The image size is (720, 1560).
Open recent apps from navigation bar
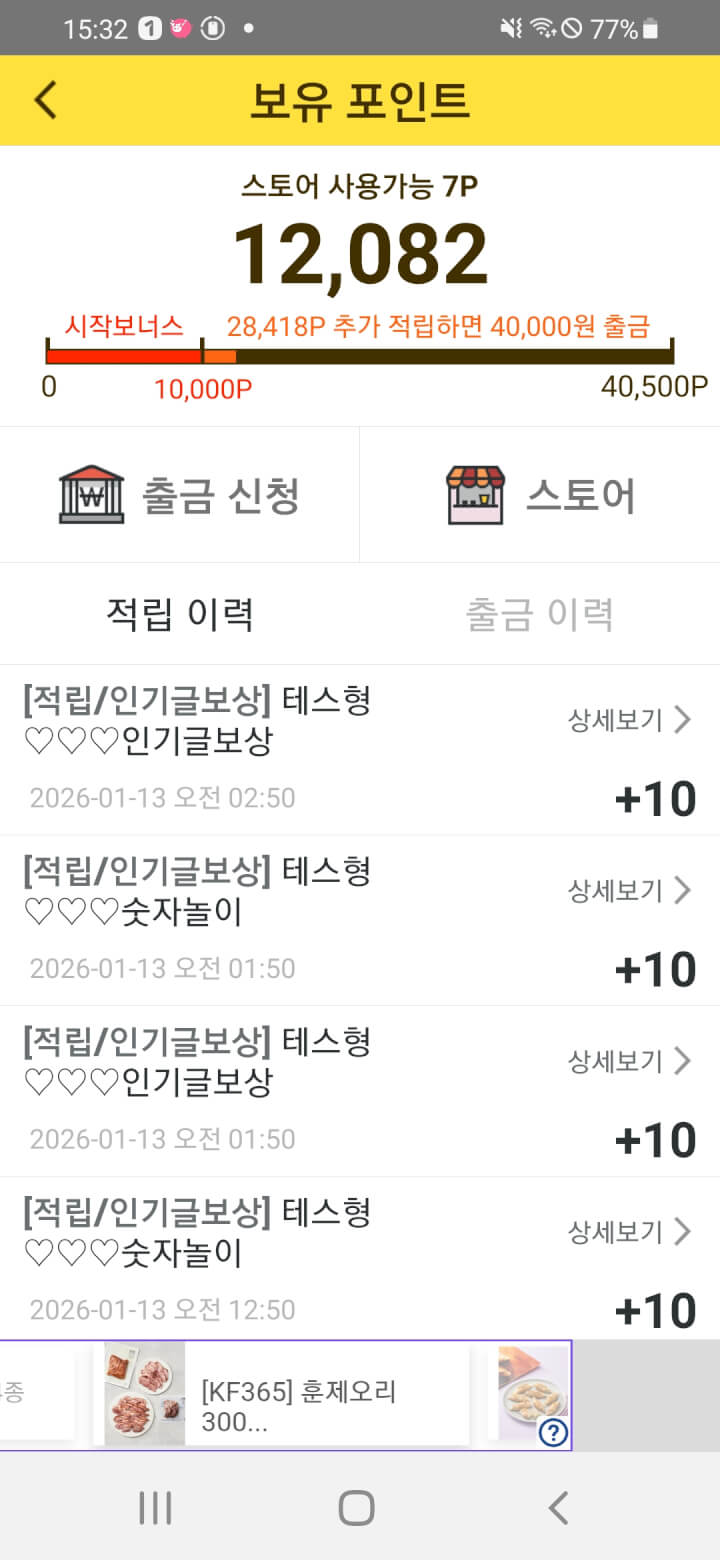pos(155,1507)
